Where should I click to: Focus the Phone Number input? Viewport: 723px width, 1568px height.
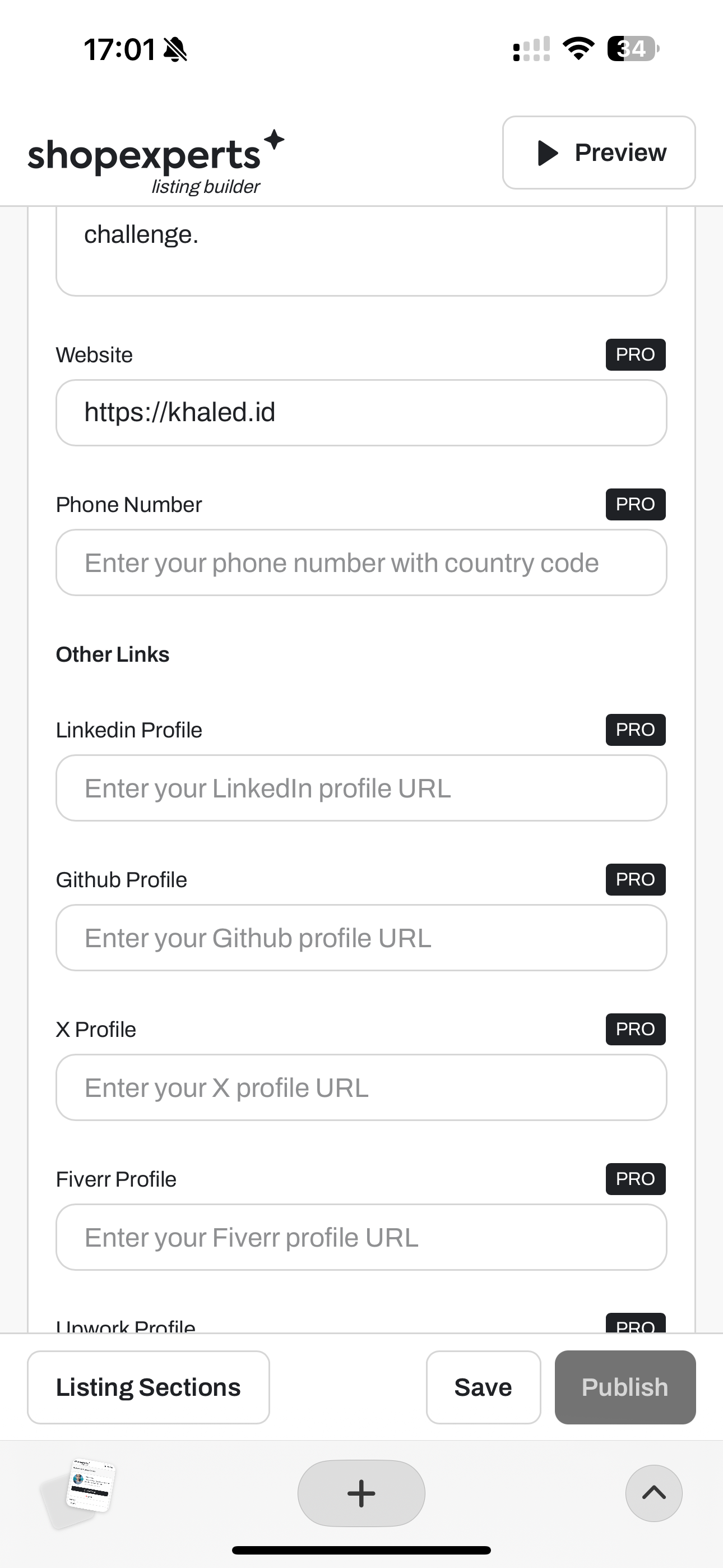point(361,562)
